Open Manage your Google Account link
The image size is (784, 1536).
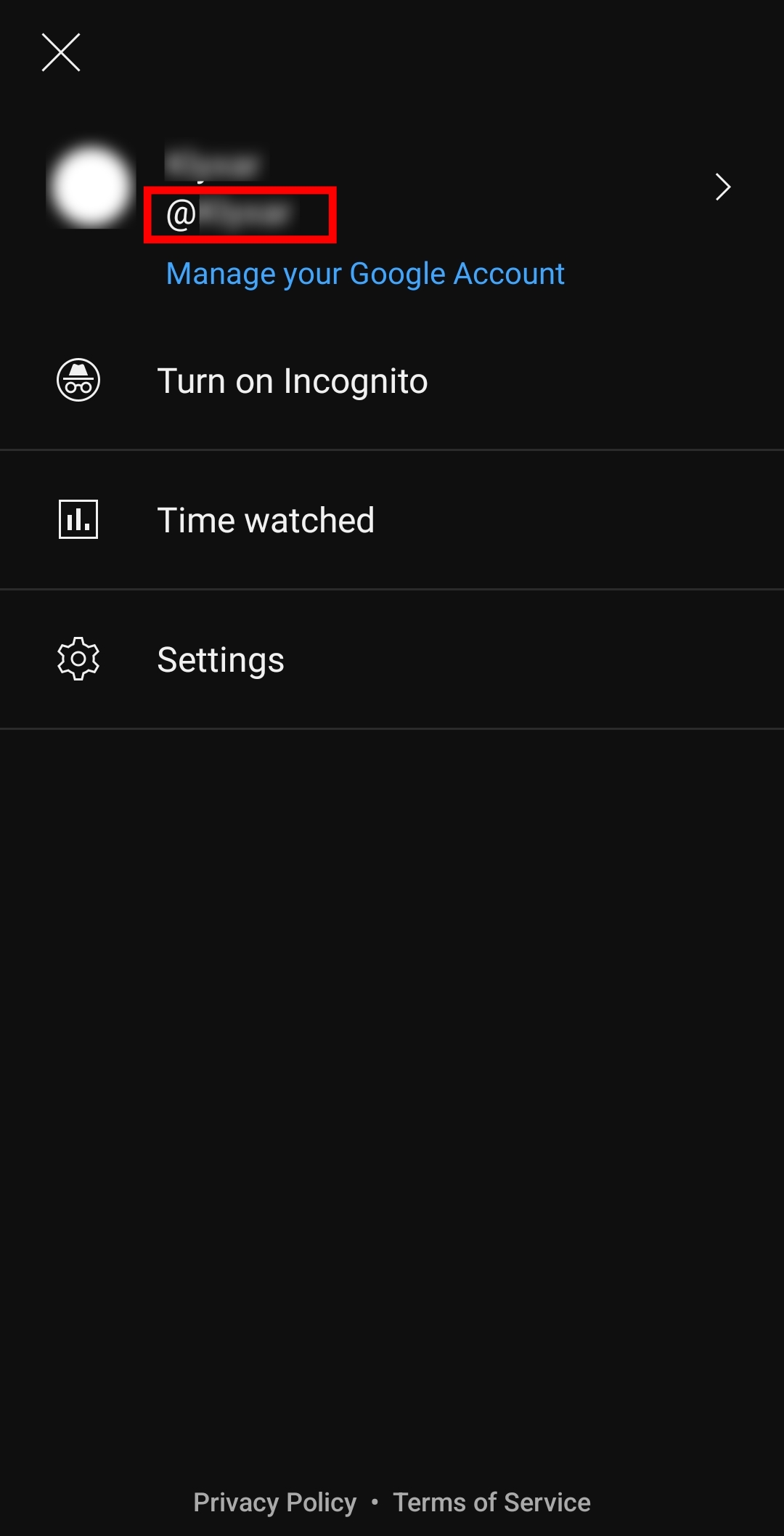click(365, 274)
